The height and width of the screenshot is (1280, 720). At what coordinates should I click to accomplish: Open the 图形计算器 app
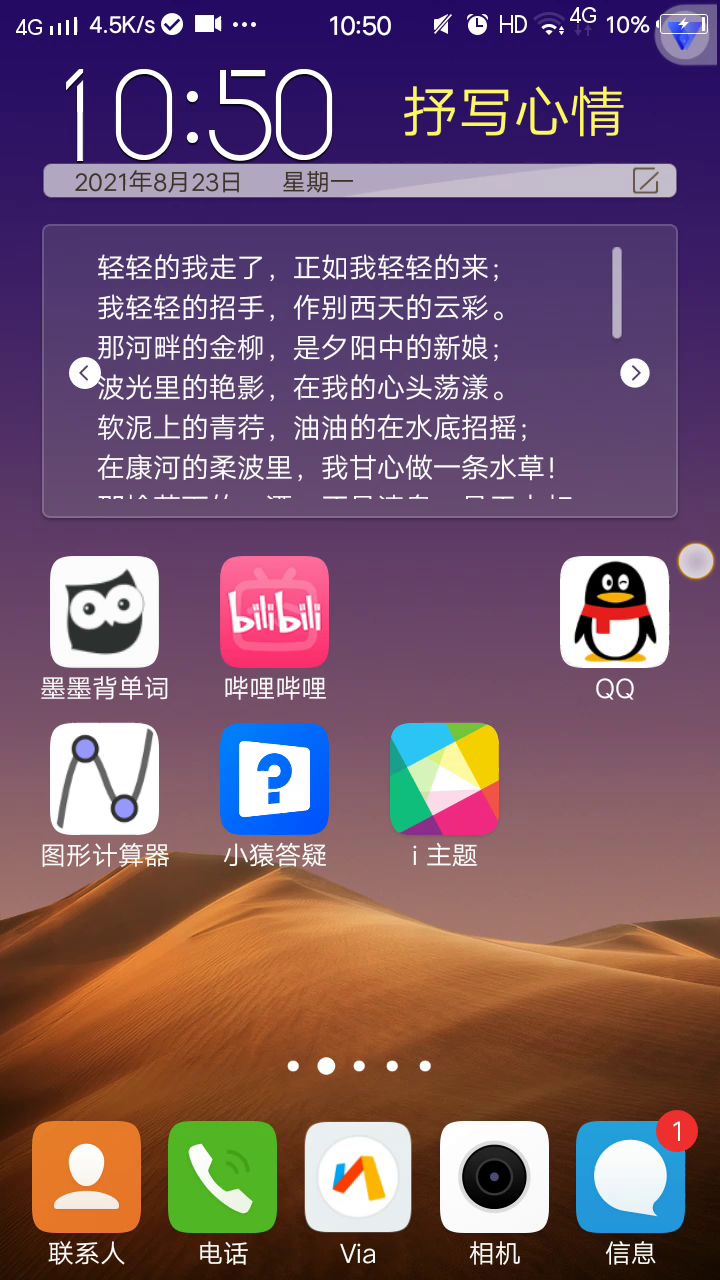click(105, 779)
